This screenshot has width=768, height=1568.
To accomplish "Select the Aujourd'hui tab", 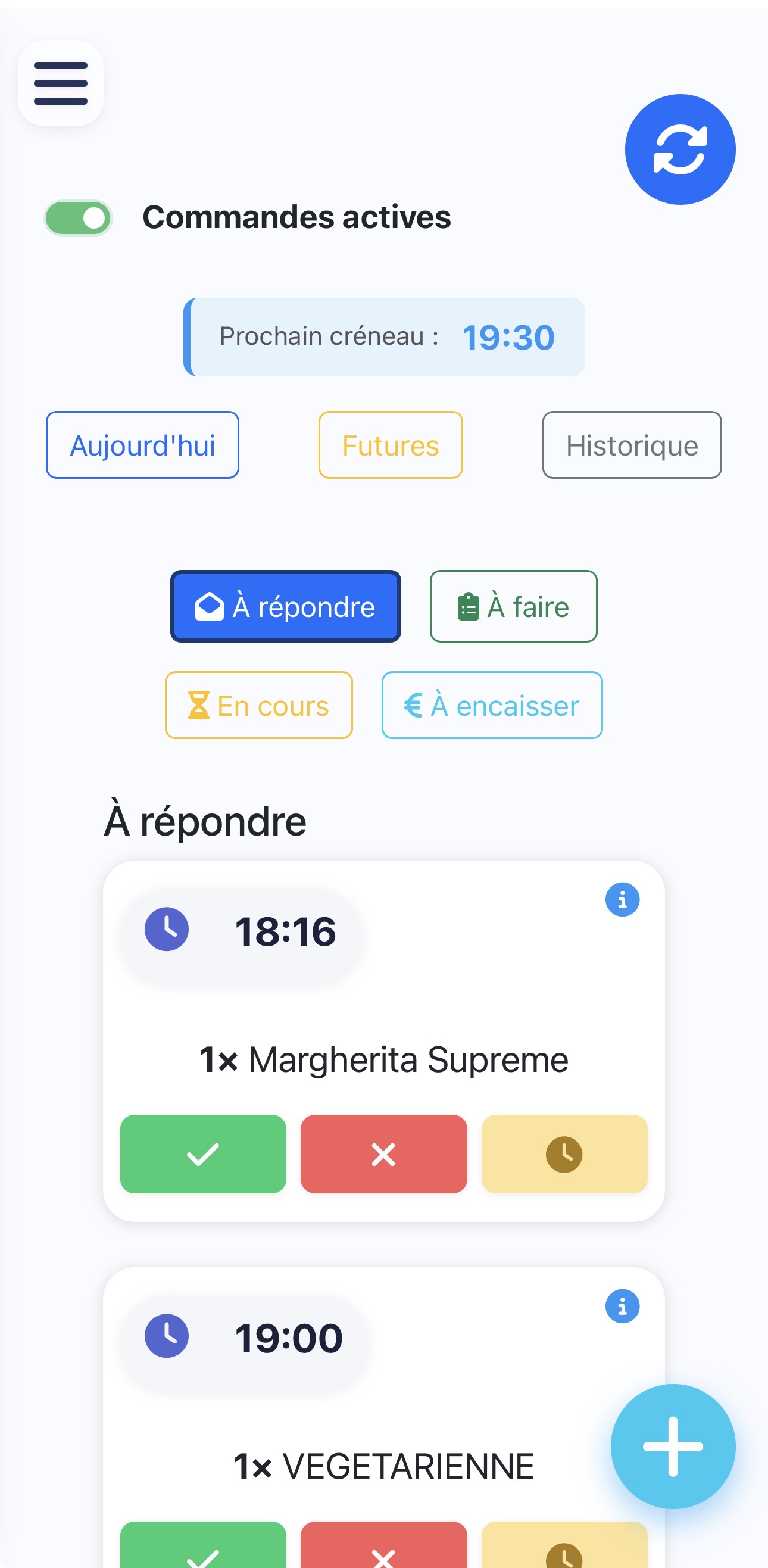I will click(x=142, y=445).
